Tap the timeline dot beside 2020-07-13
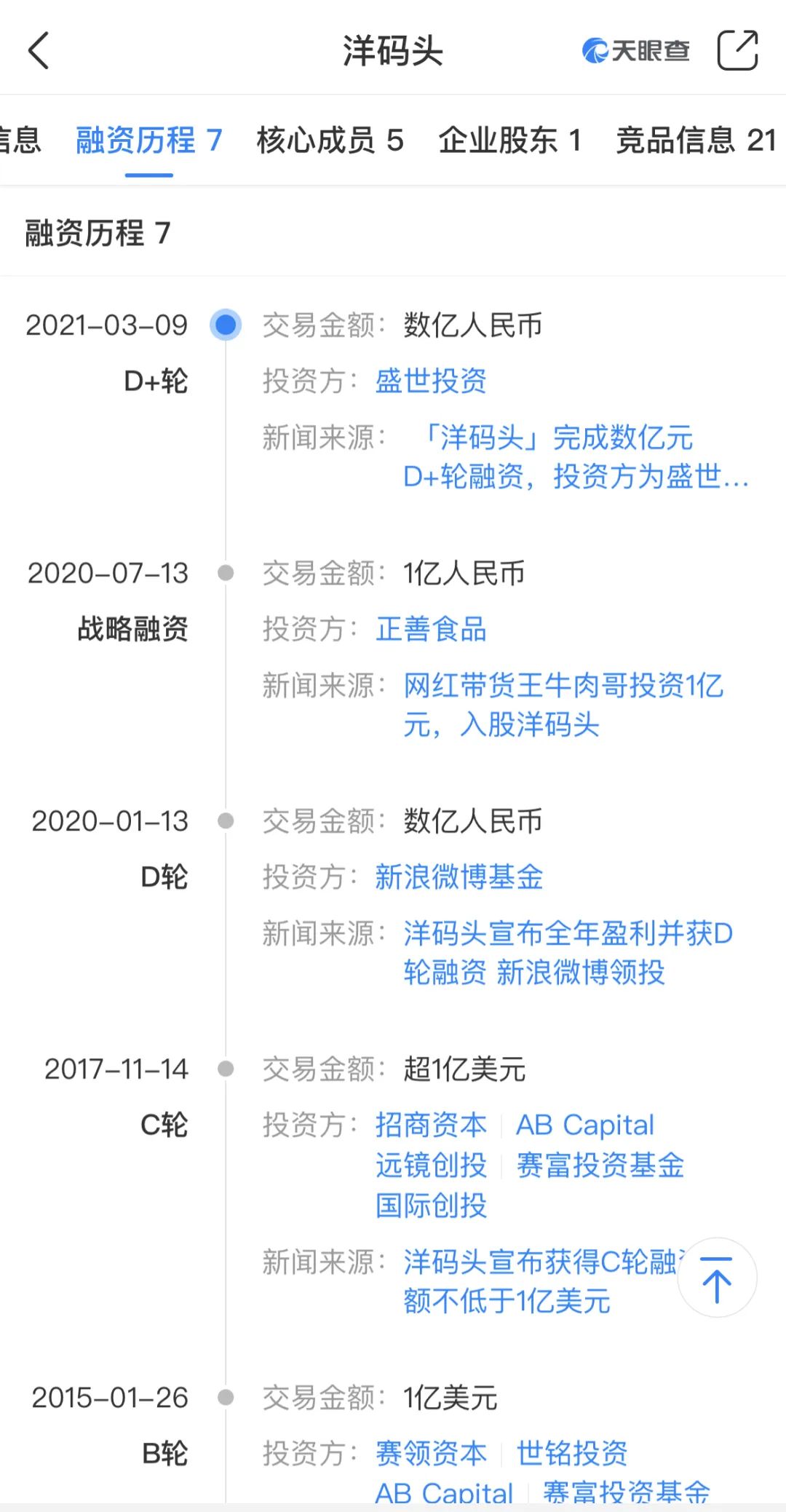The image size is (786, 1512). 226,574
